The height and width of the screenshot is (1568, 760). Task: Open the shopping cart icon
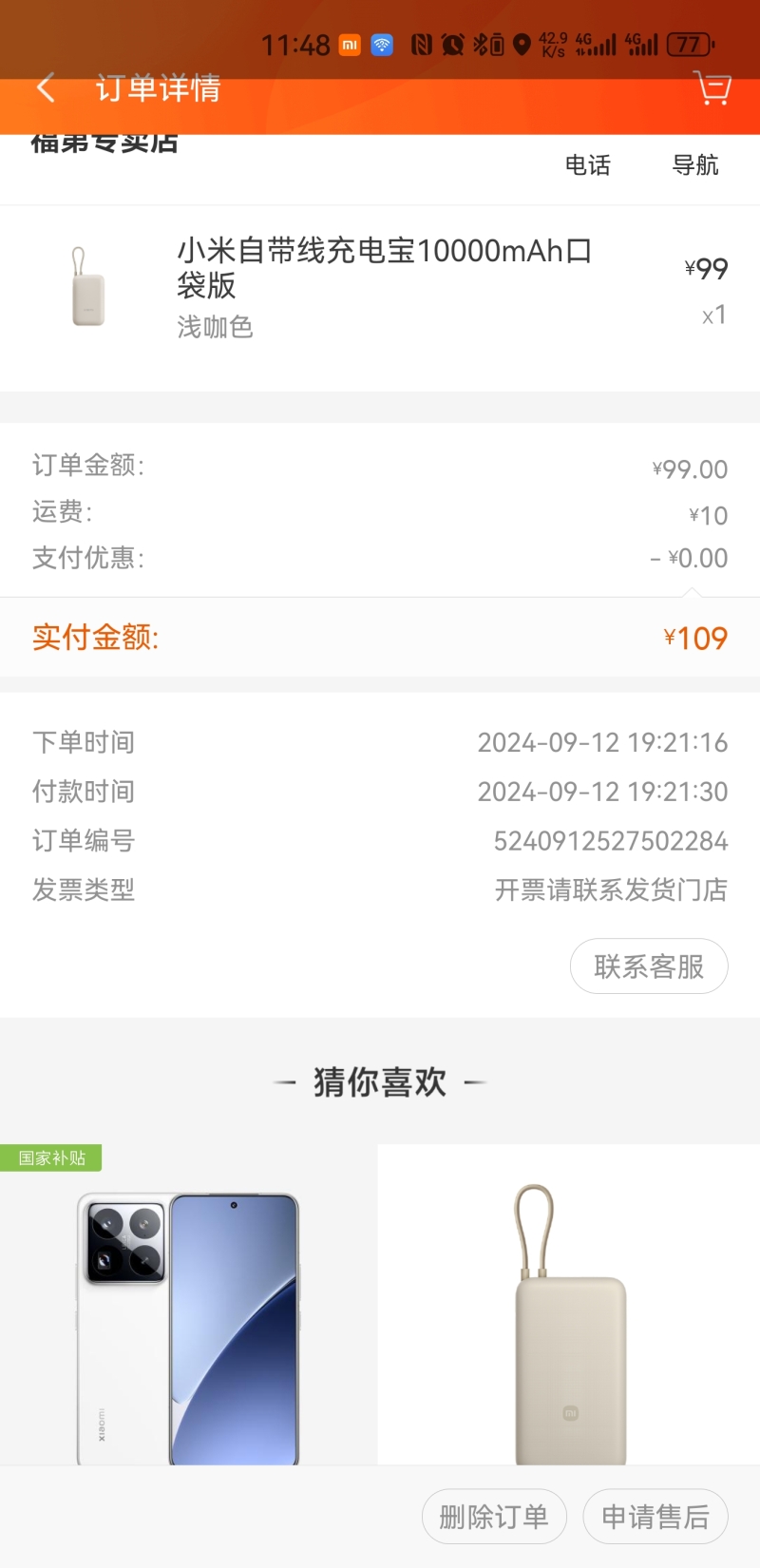(712, 88)
